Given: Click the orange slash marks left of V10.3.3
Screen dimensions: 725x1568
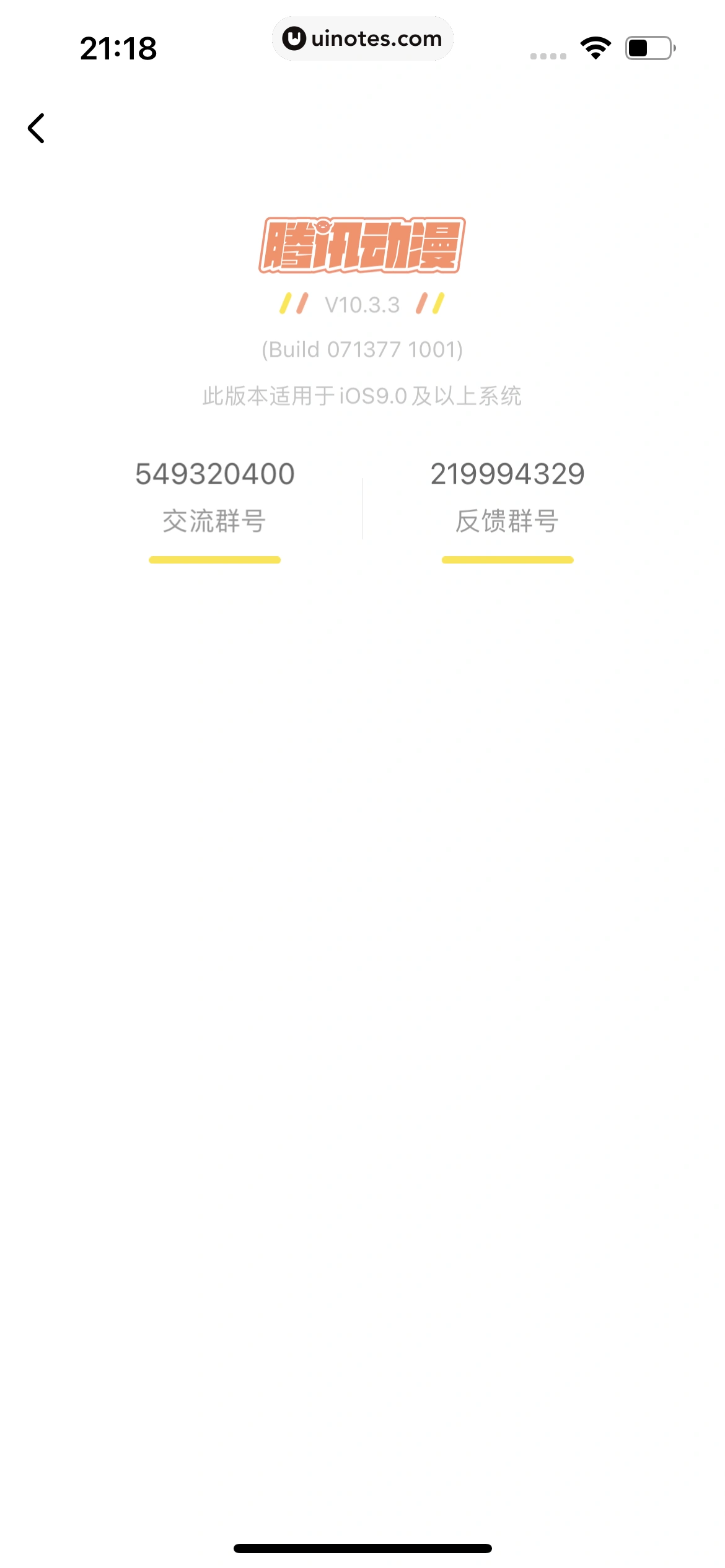Looking at the screenshot, I should click(x=294, y=304).
